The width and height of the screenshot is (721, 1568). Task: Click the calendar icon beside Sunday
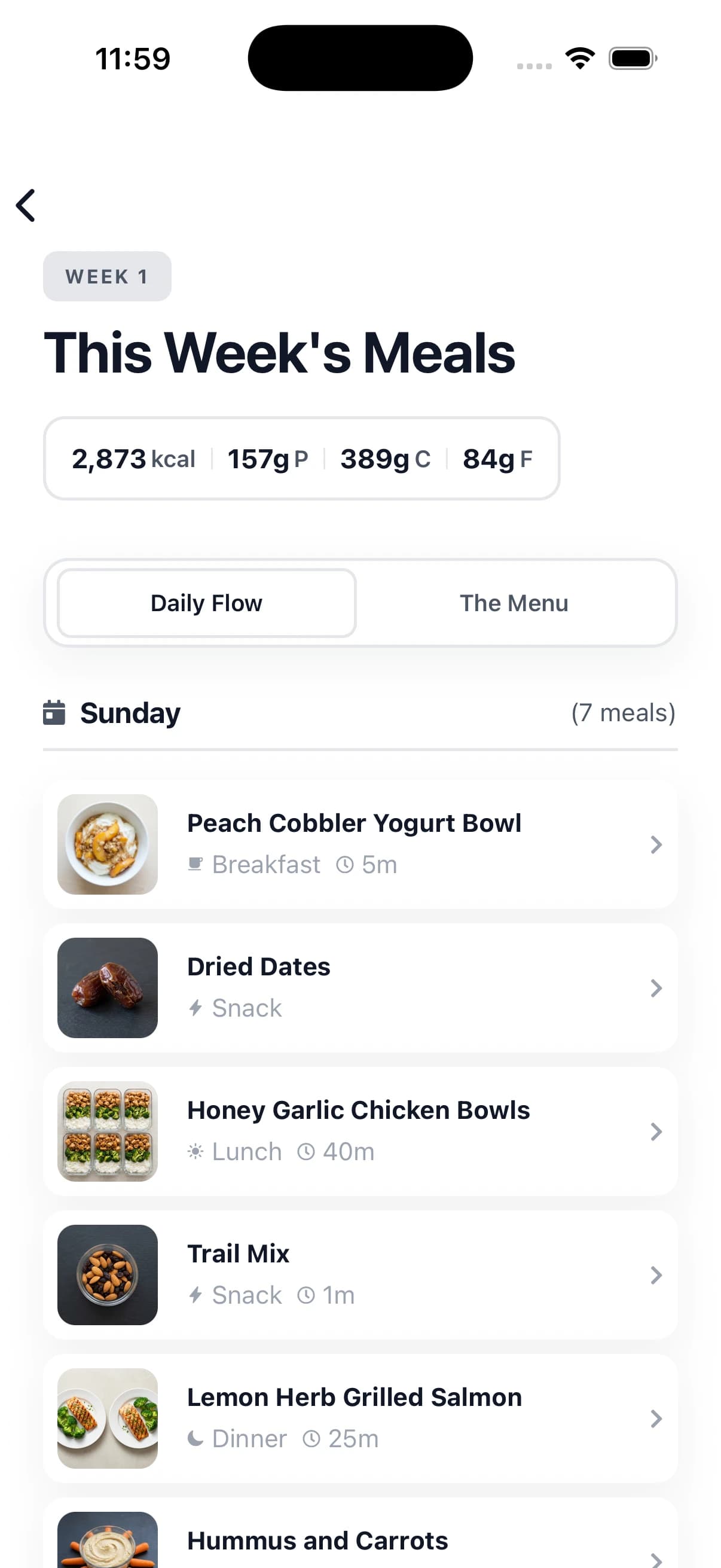55,713
